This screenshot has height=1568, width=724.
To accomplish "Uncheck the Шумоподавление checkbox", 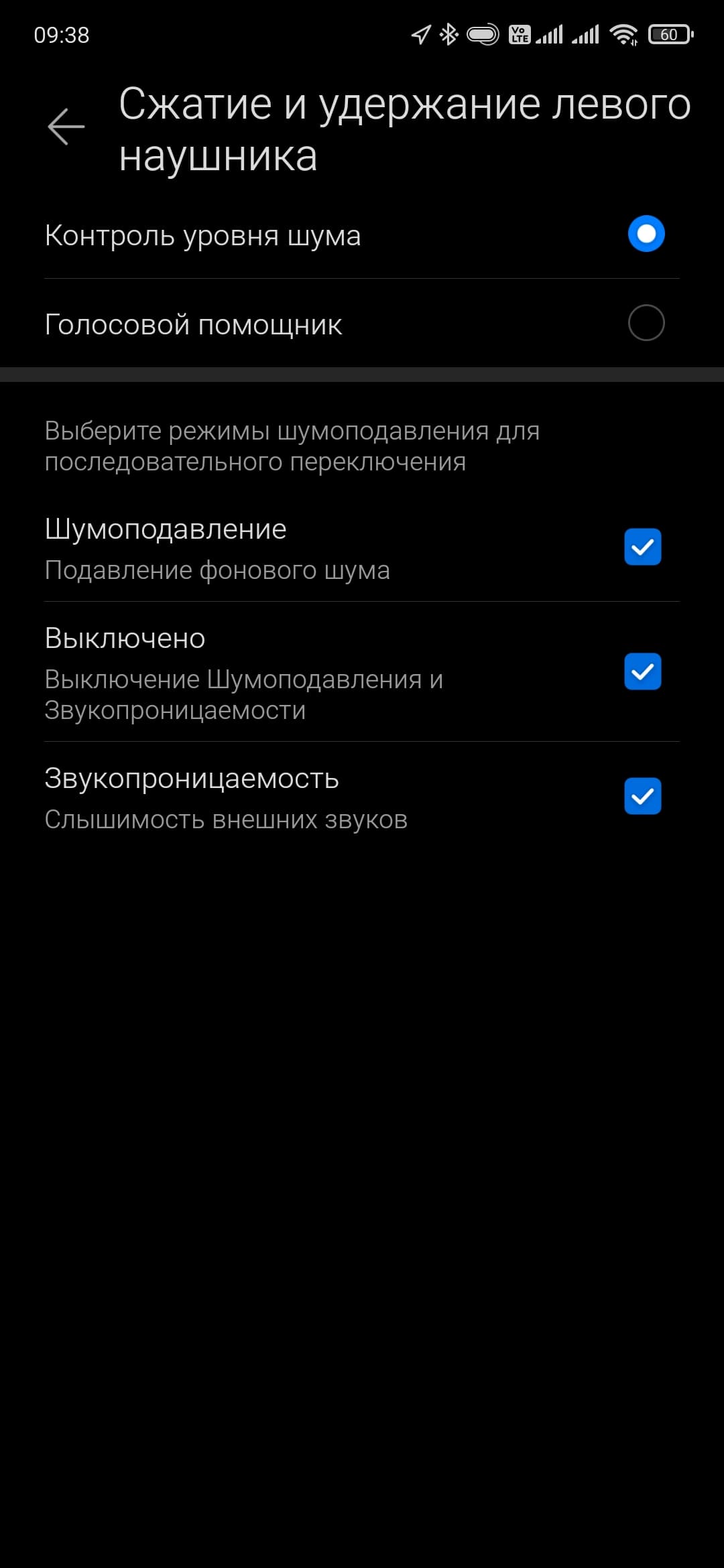I will 642,547.
